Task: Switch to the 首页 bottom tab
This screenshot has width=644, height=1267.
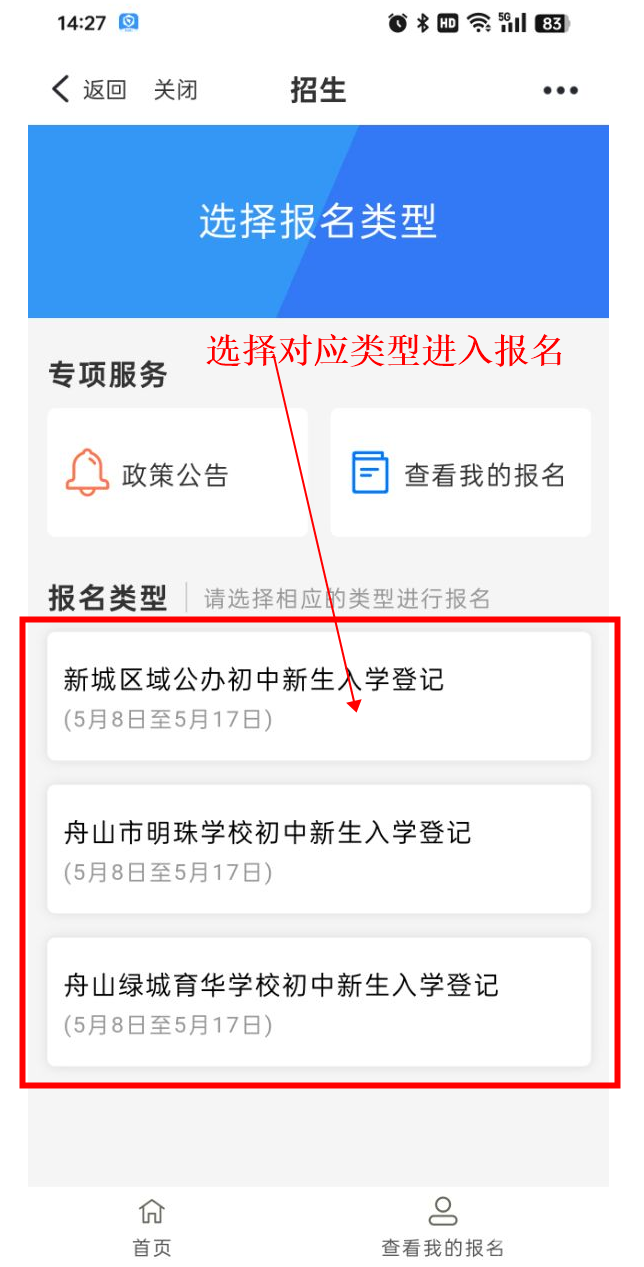Action: tap(152, 1227)
